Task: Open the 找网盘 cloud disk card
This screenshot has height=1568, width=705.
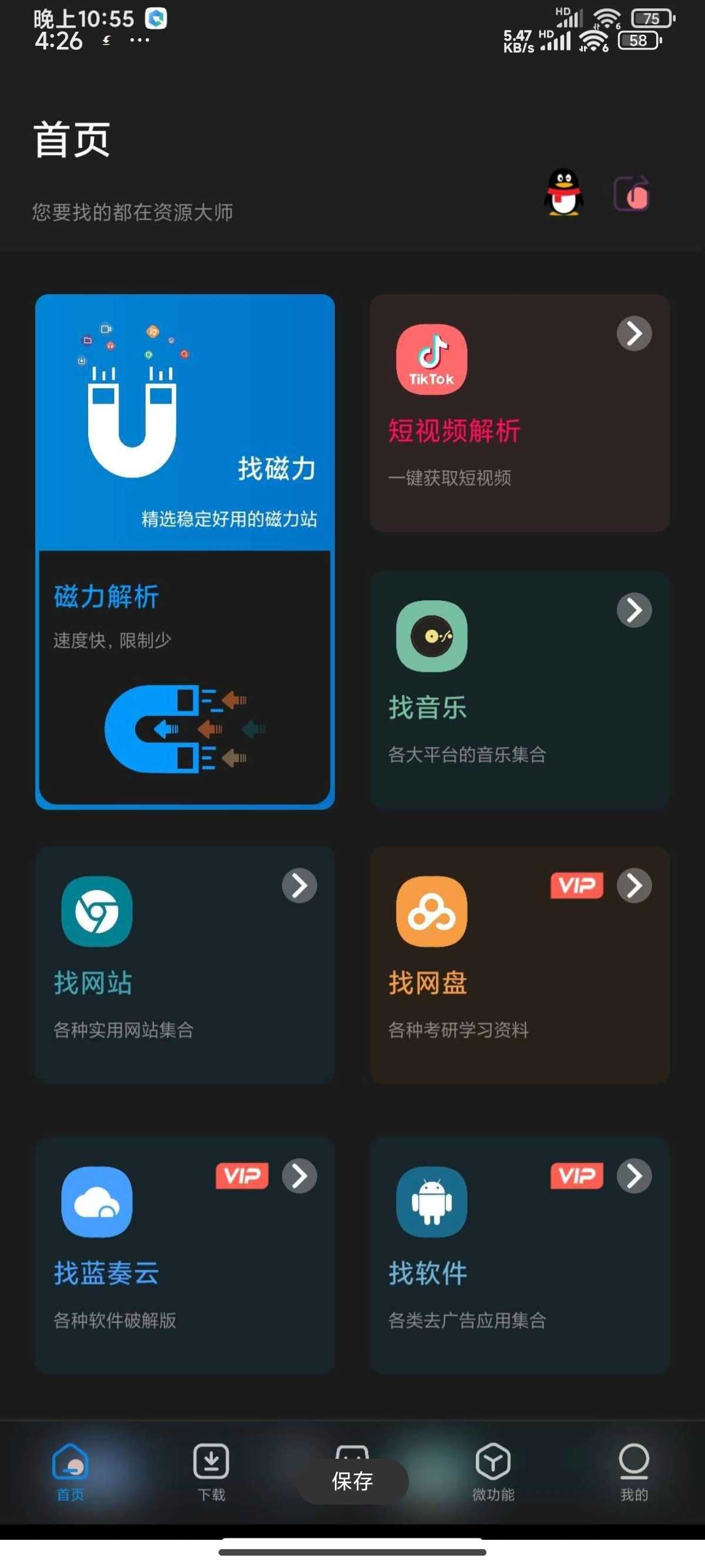Action: [x=519, y=964]
